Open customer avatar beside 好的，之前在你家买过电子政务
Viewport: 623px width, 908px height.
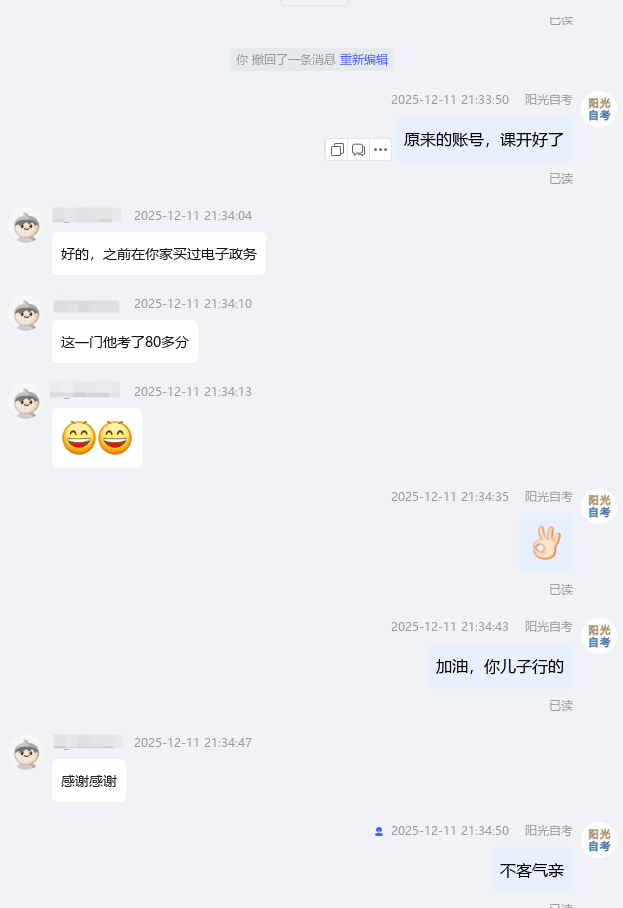[x=26, y=225]
